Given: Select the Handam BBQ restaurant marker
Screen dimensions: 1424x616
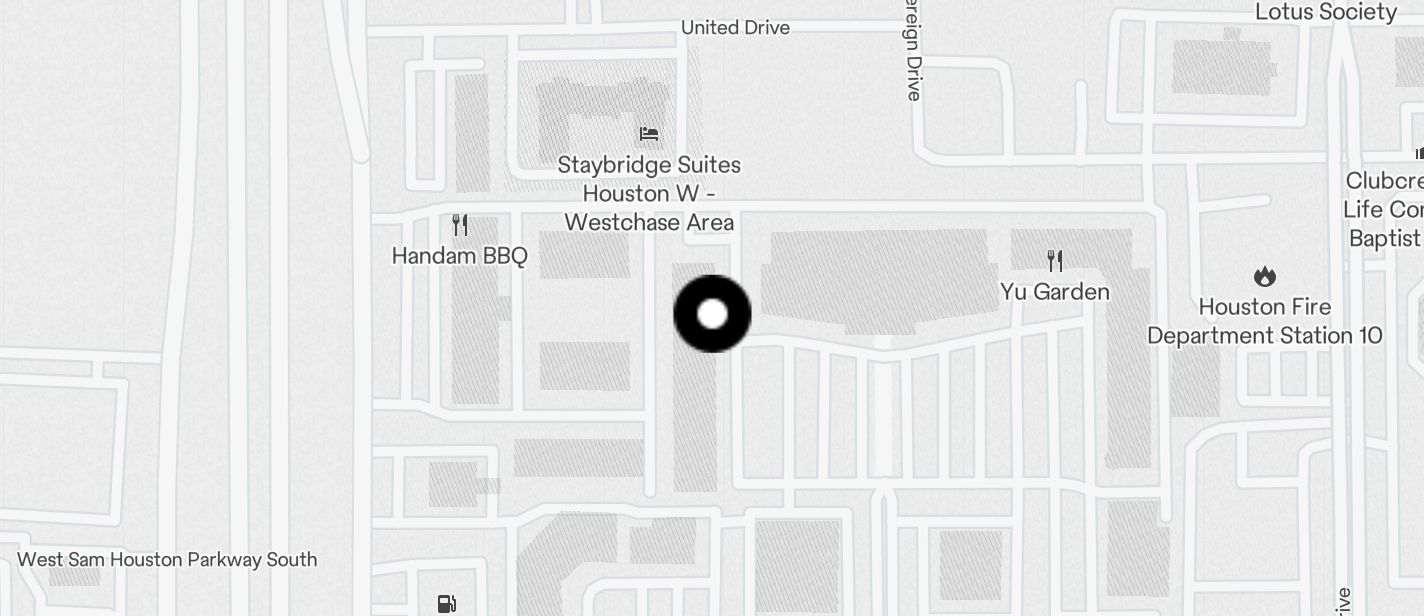Looking at the screenshot, I should click(x=460, y=225).
